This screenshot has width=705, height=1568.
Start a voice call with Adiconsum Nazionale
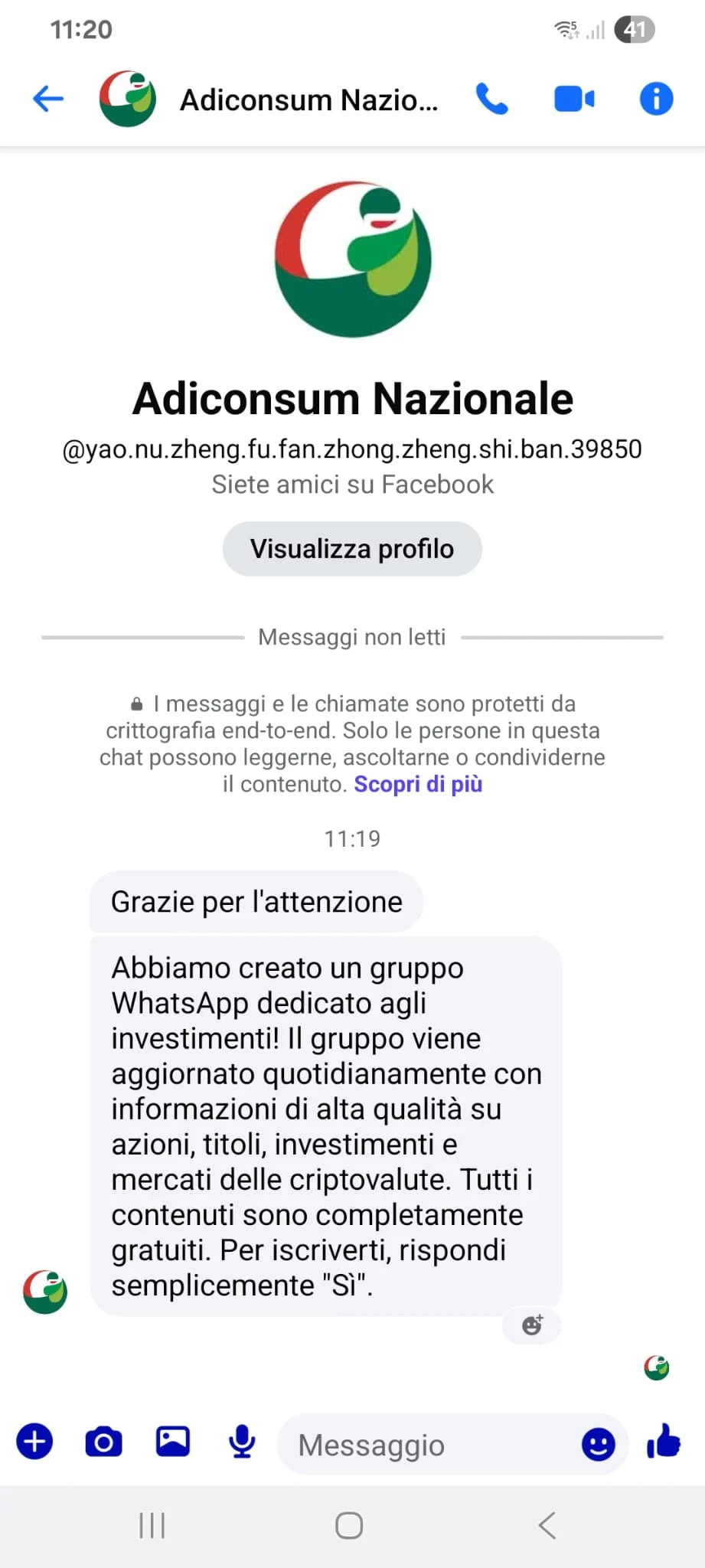coord(491,99)
